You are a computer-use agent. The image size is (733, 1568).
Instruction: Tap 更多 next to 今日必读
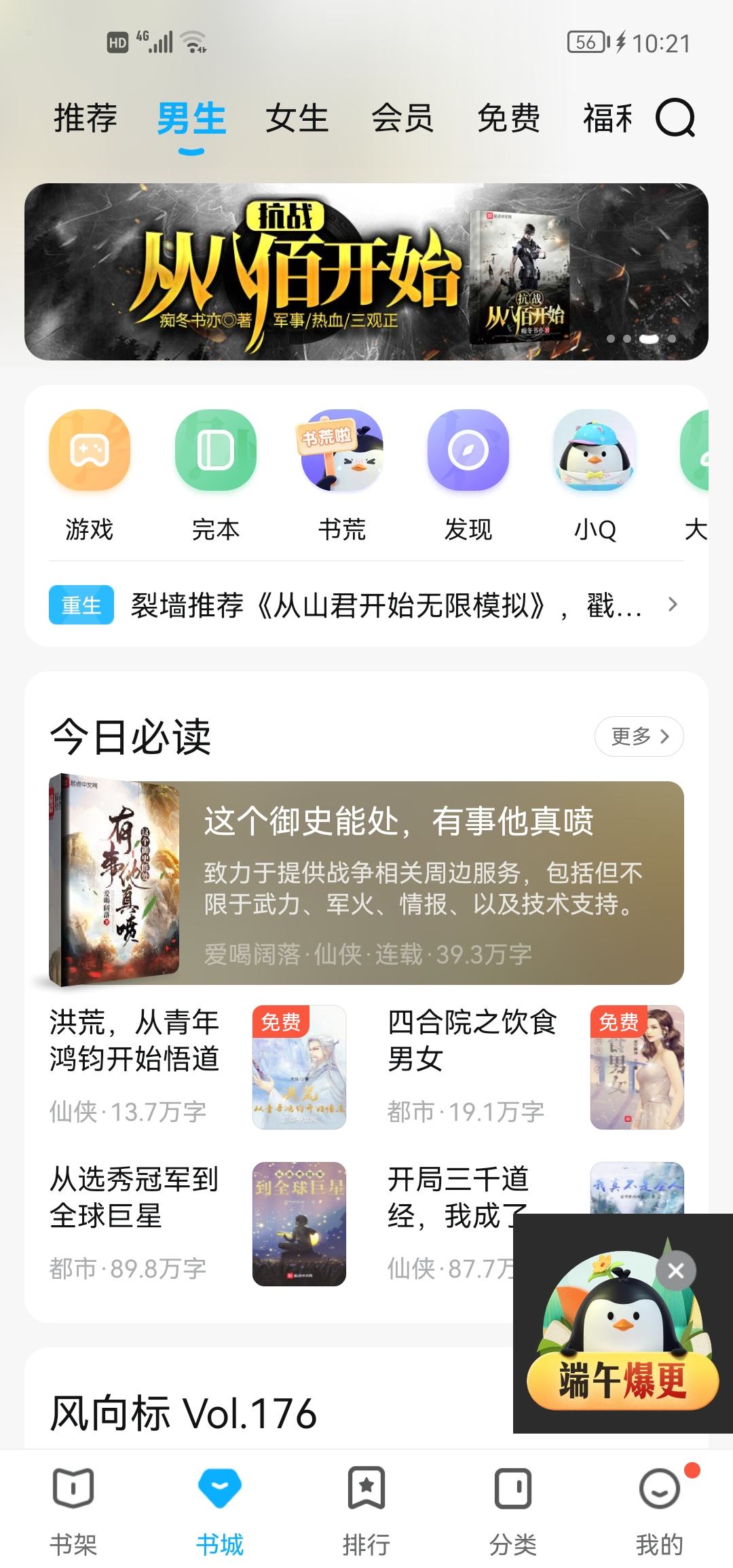tap(639, 736)
